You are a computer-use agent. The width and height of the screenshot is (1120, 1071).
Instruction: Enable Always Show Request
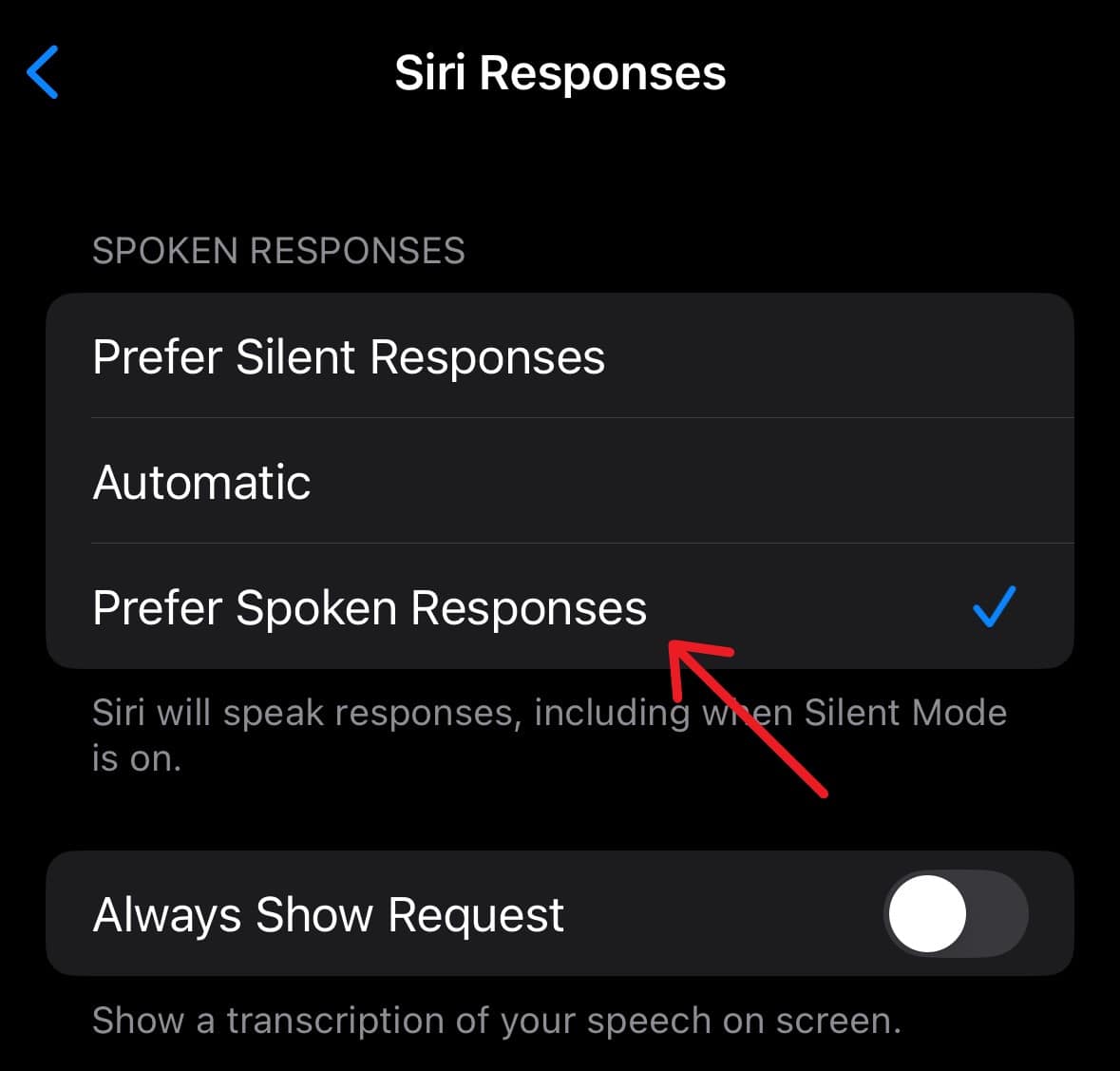[x=955, y=914]
